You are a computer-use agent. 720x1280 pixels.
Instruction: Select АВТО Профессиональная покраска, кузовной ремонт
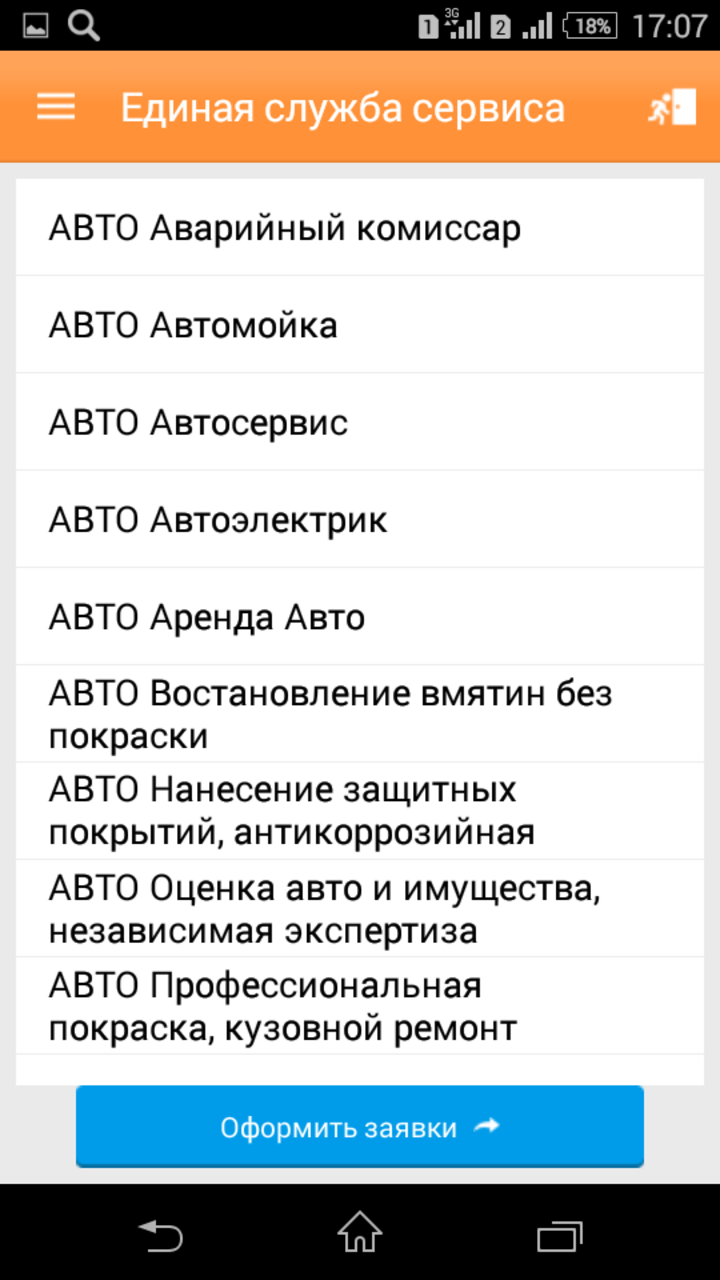coord(360,1006)
